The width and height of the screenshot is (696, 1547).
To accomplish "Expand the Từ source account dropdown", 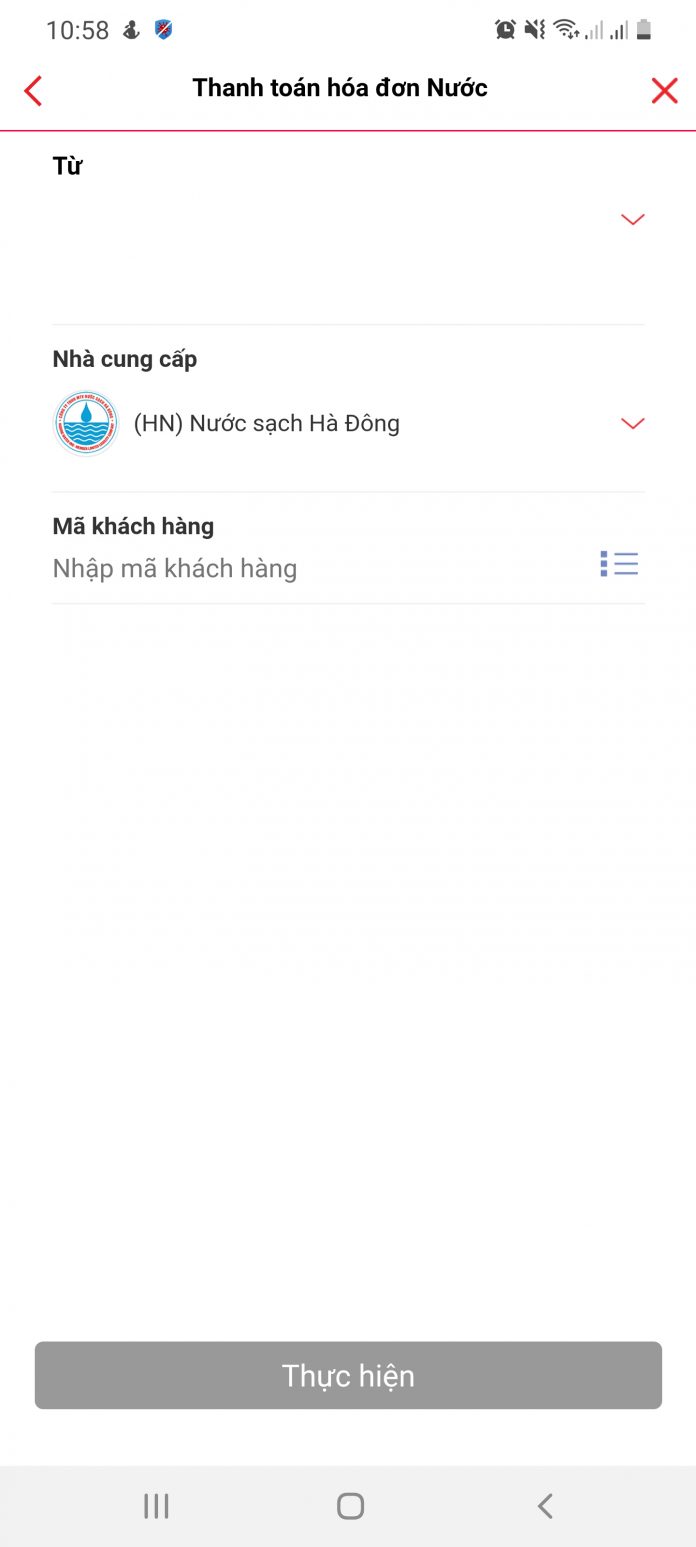I will [632, 220].
